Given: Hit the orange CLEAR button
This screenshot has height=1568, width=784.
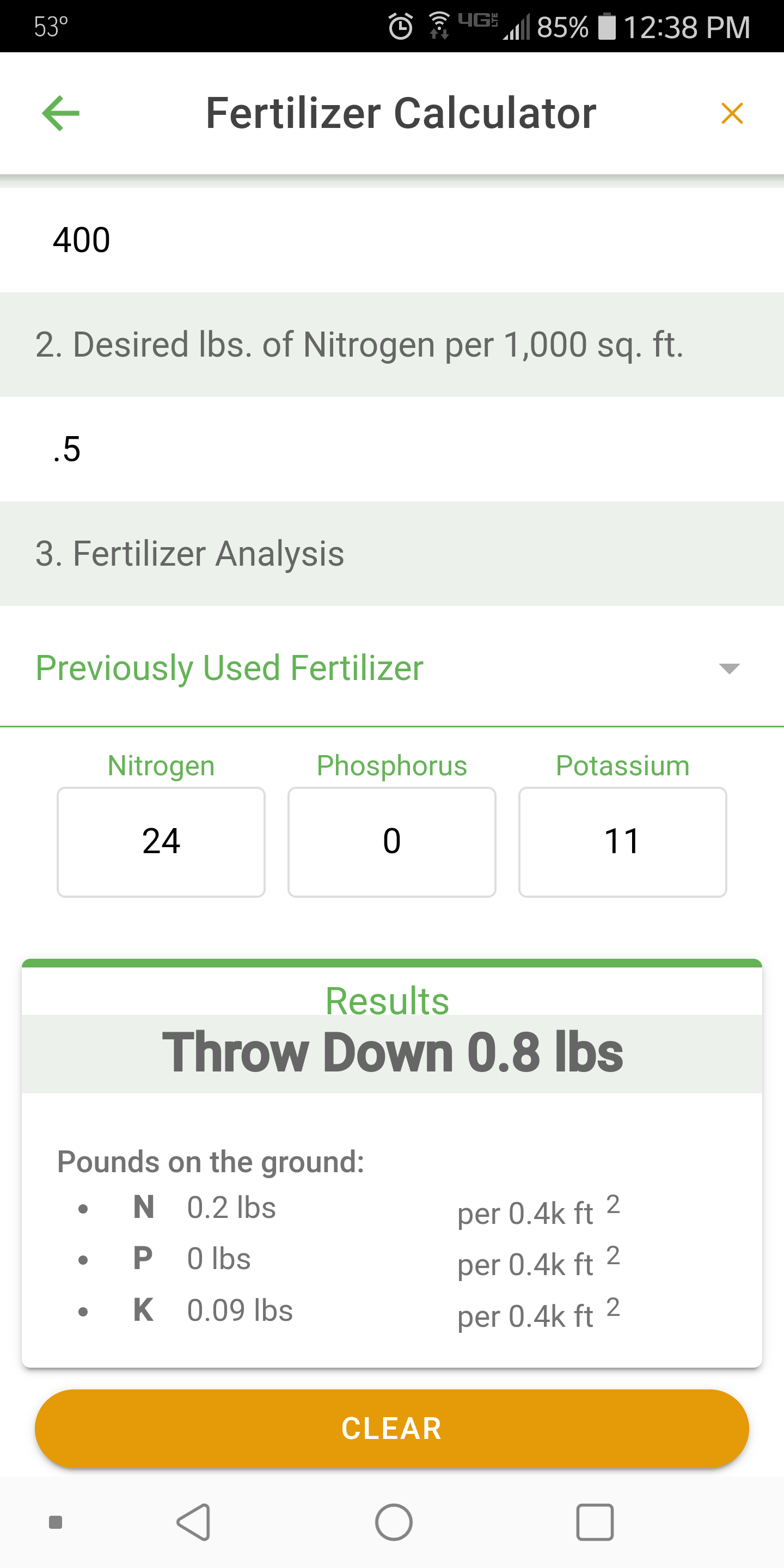Looking at the screenshot, I should pos(392,1429).
